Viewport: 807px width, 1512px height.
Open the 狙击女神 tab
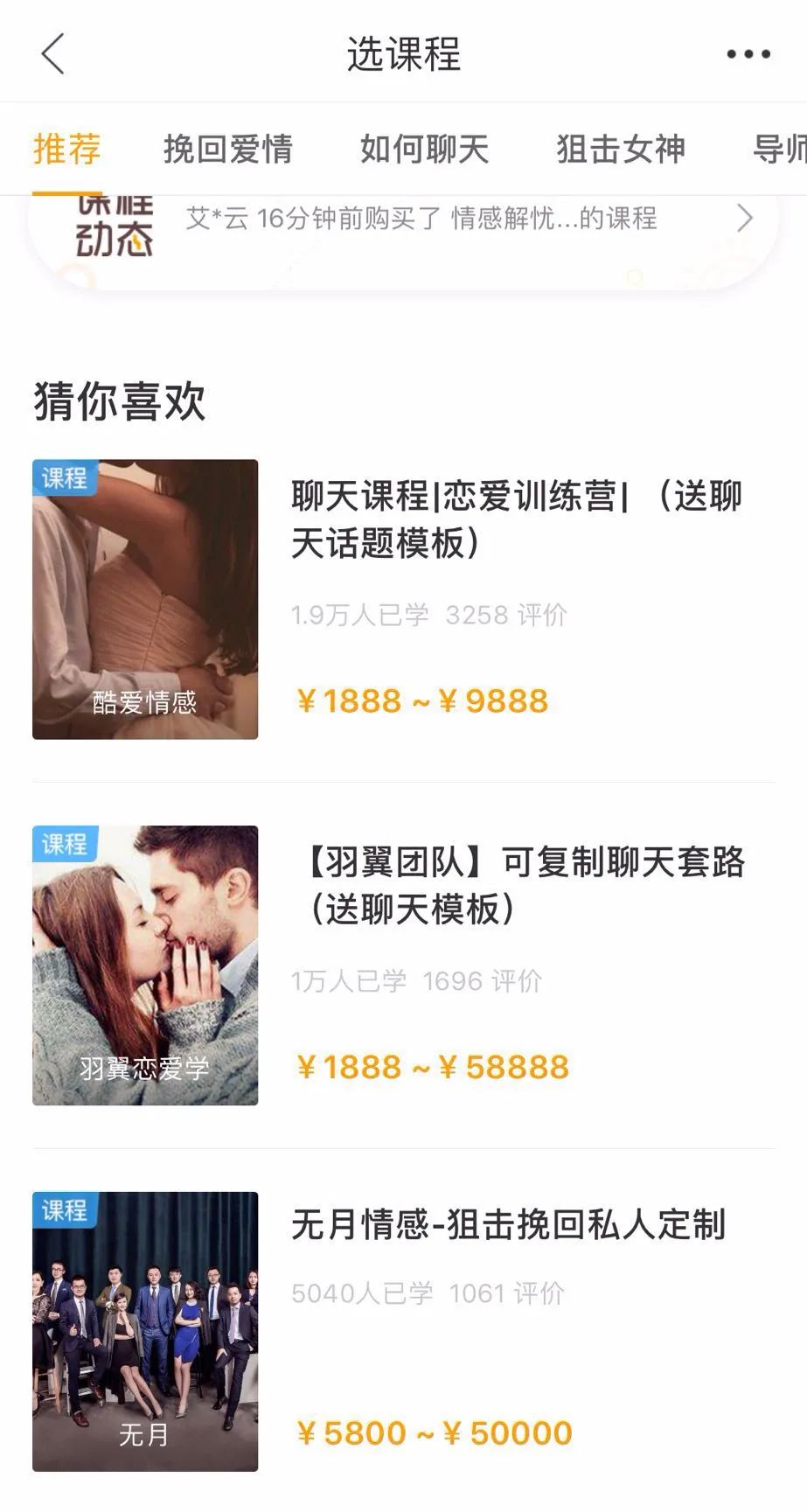(x=621, y=150)
